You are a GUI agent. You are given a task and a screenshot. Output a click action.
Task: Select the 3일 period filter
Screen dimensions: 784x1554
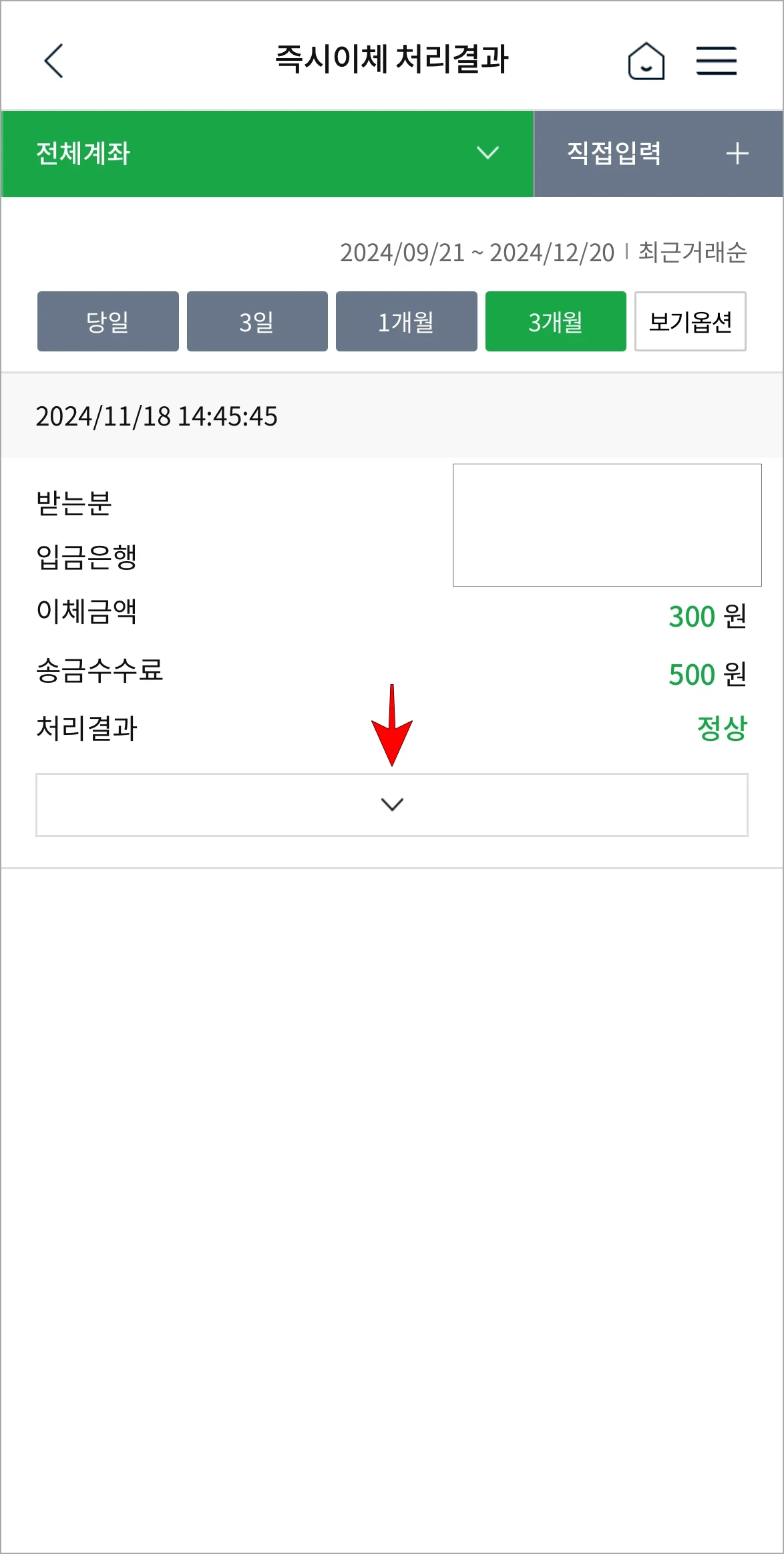pyautogui.click(x=258, y=321)
